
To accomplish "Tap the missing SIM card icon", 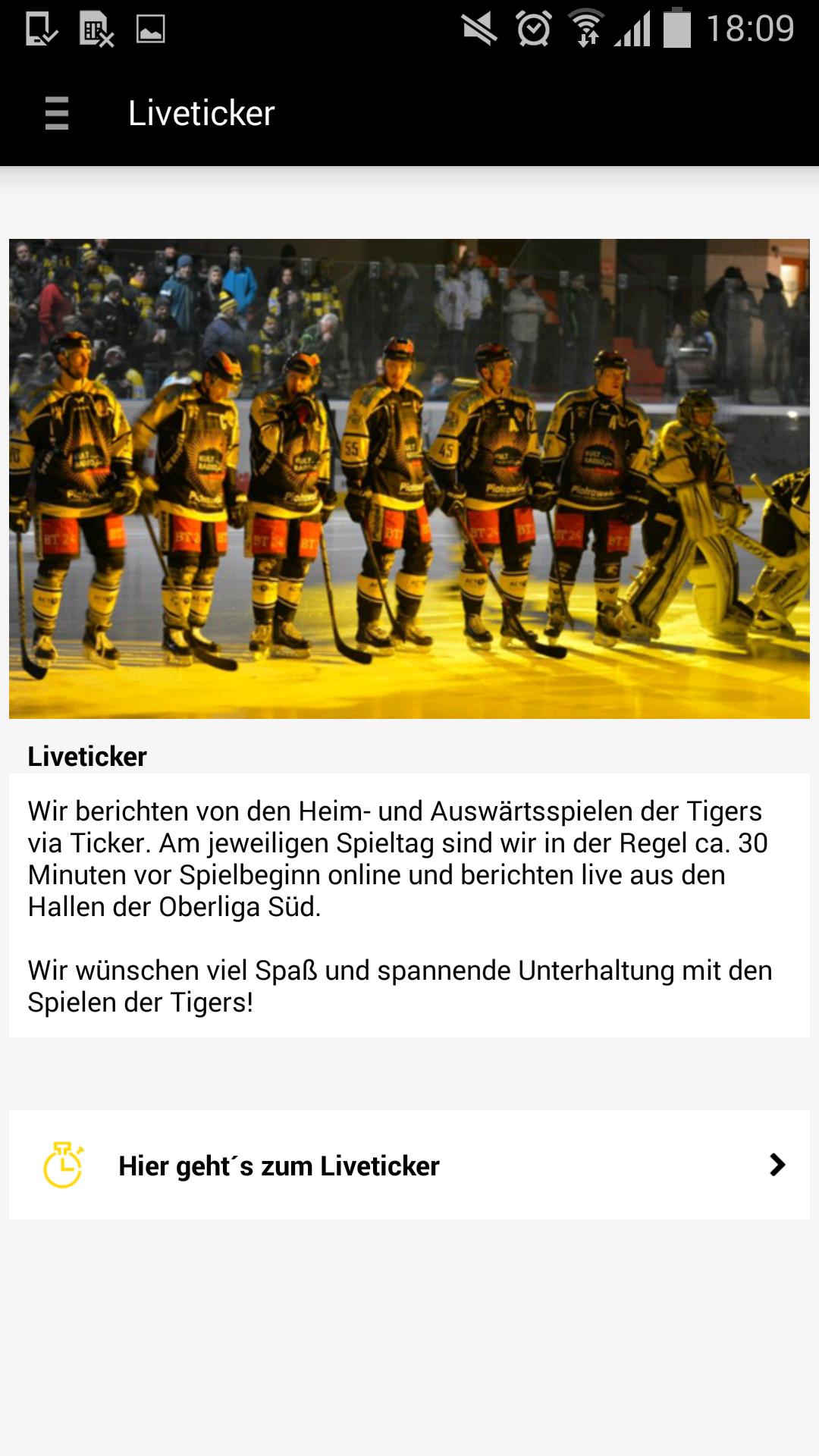I will pyautogui.click(x=95, y=29).
